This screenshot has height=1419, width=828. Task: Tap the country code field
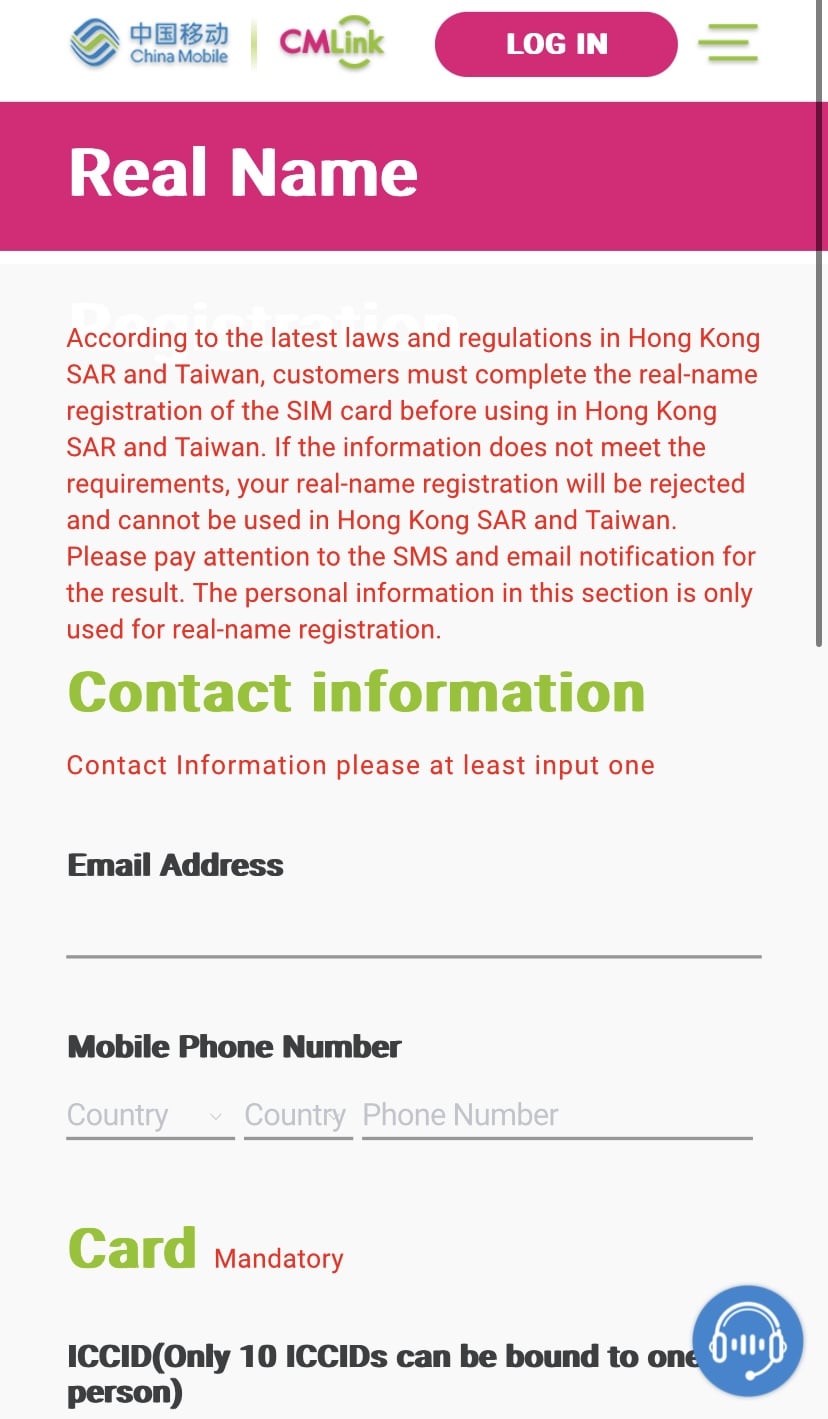(x=297, y=1115)
